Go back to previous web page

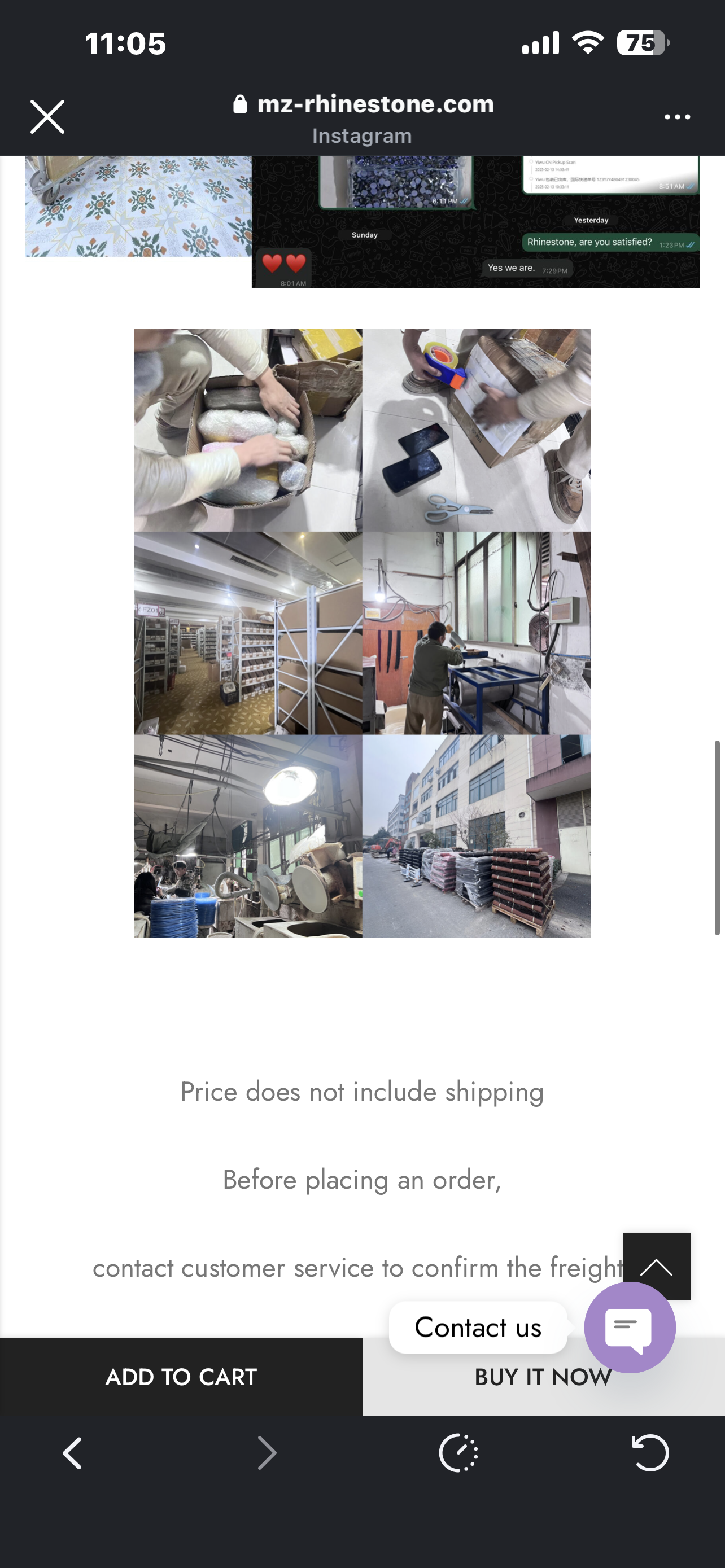72,1453
